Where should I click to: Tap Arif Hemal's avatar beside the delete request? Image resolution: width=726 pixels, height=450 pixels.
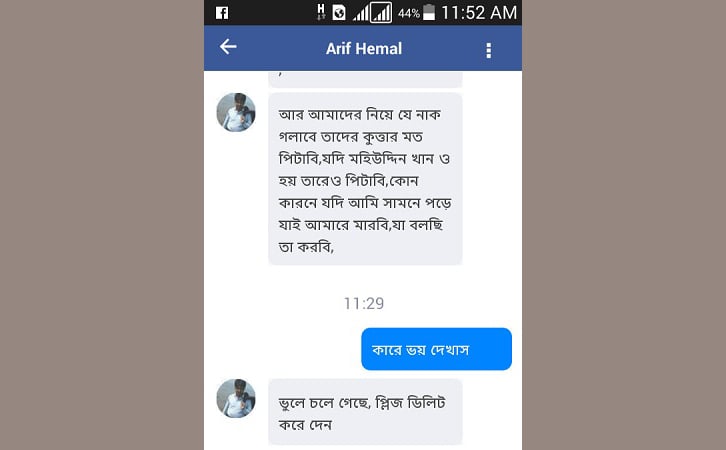(x=236, y=398)
